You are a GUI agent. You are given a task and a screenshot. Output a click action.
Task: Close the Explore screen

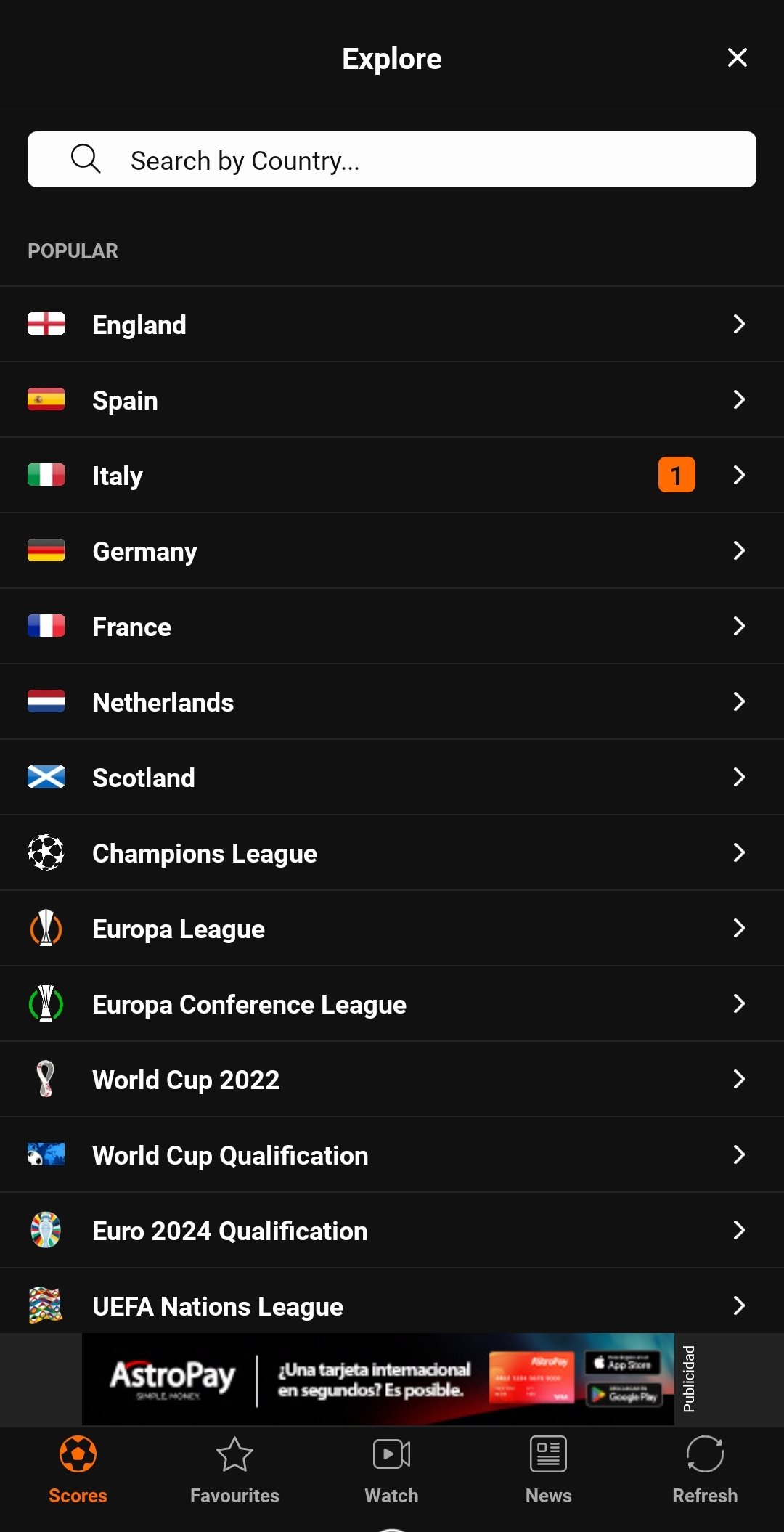[737, 57]
